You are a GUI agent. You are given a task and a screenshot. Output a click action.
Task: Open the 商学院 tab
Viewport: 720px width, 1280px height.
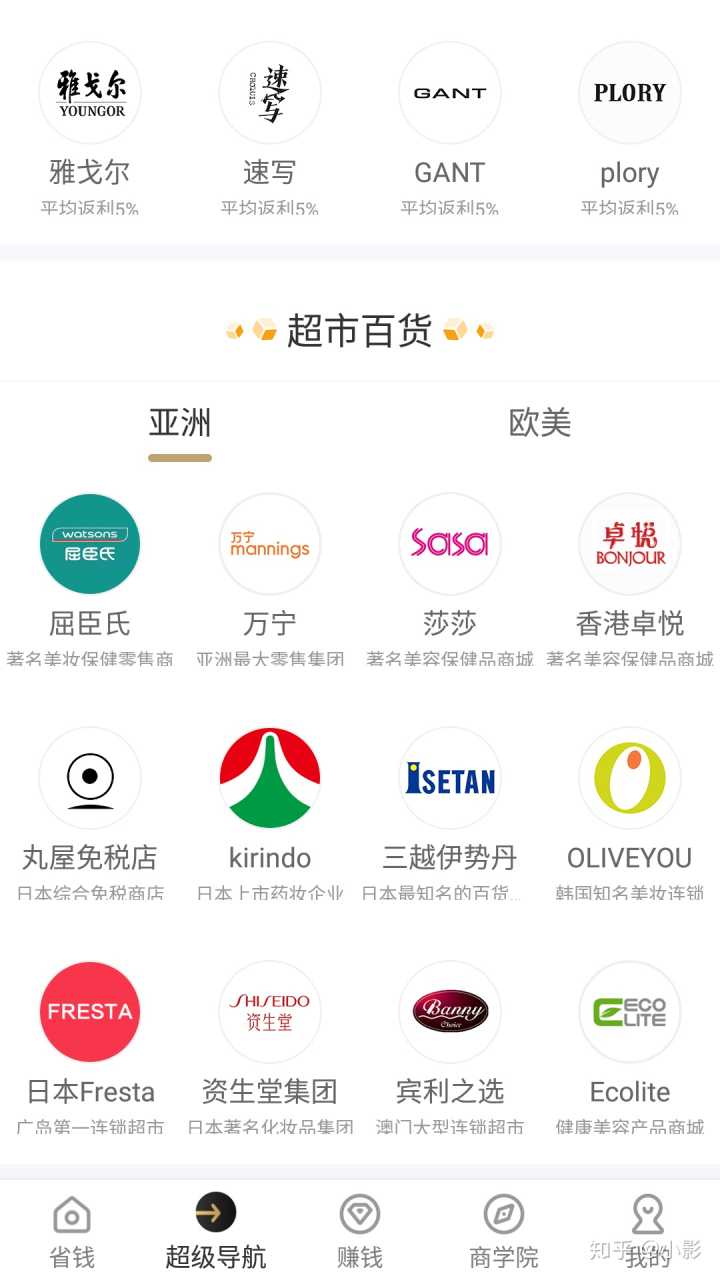tap(504, 1232)
